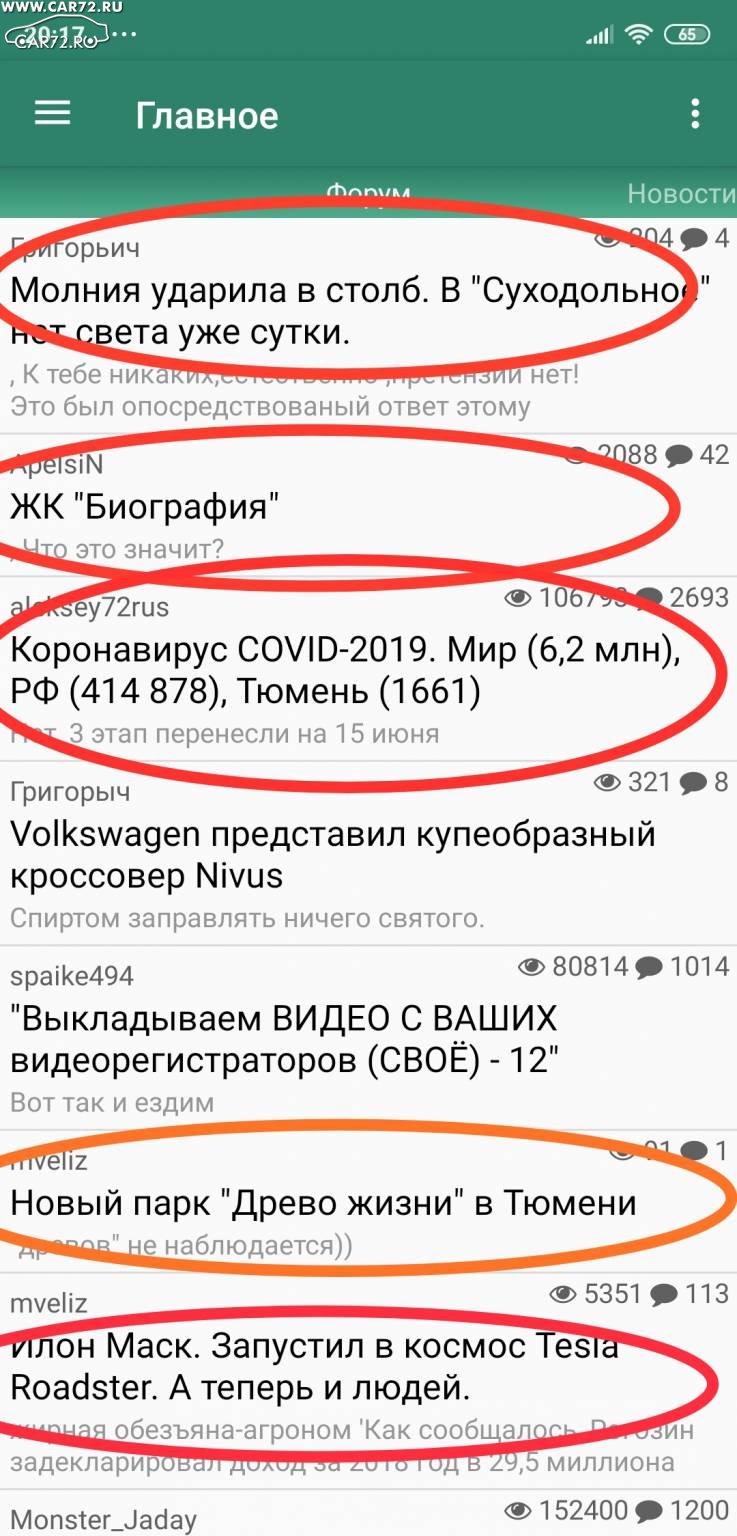Screen dimensions: 737x1536
Task: Open the ЖК "Биография" thread
Action: [x=368, y=505]
